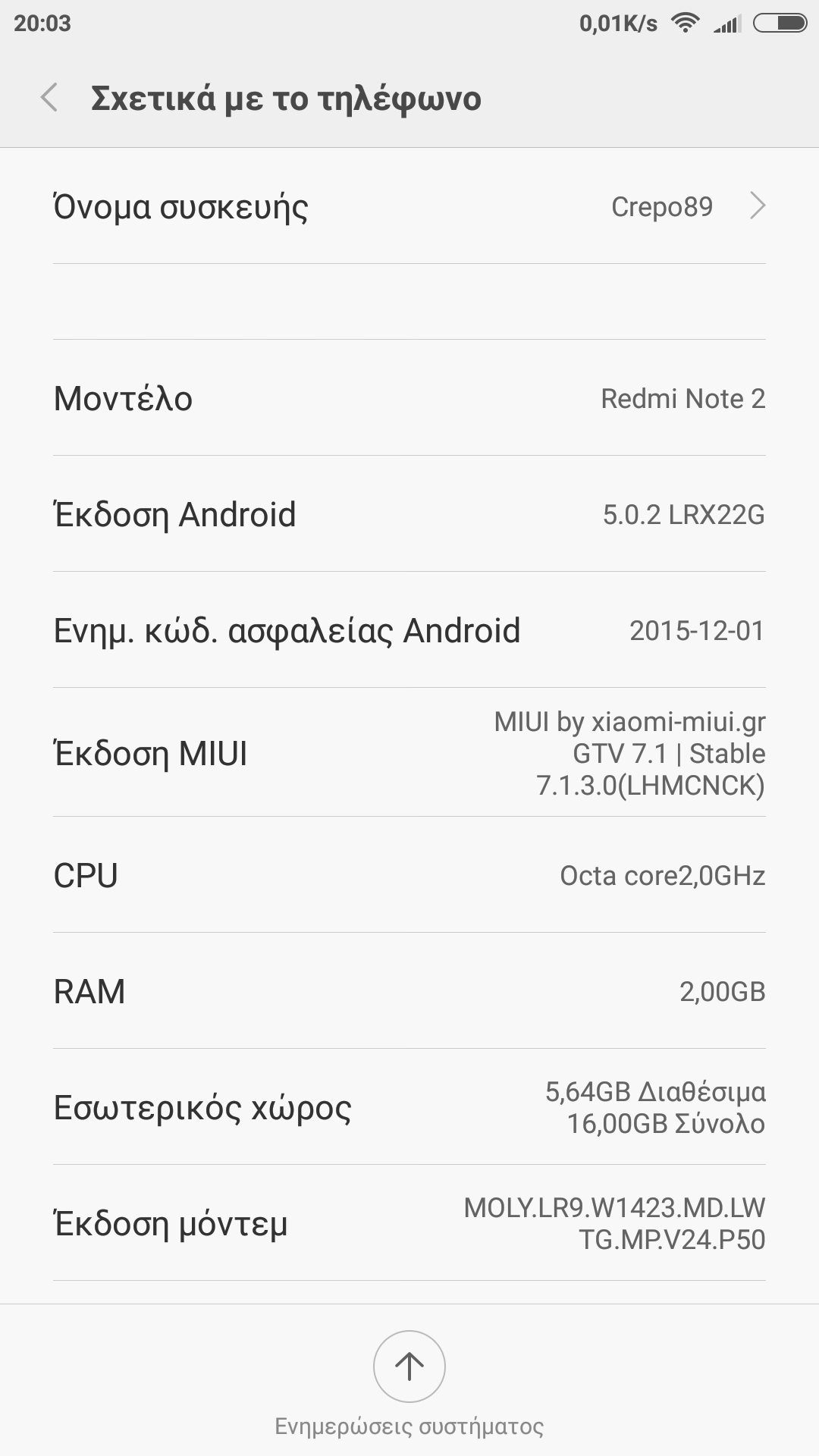Tap the Έκδοση MIUI row
Screen dimensions: 819x1456
click(x=409, y=753)
